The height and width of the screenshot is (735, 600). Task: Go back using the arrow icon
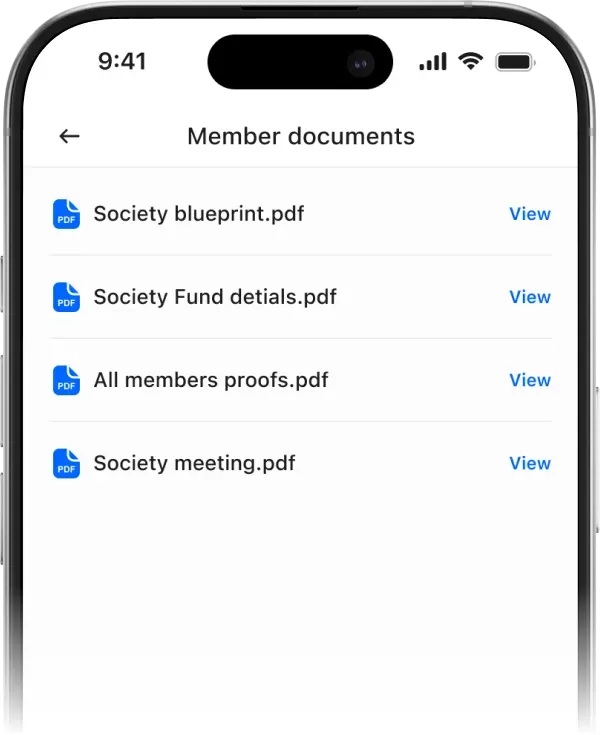(x=69, y=137)
